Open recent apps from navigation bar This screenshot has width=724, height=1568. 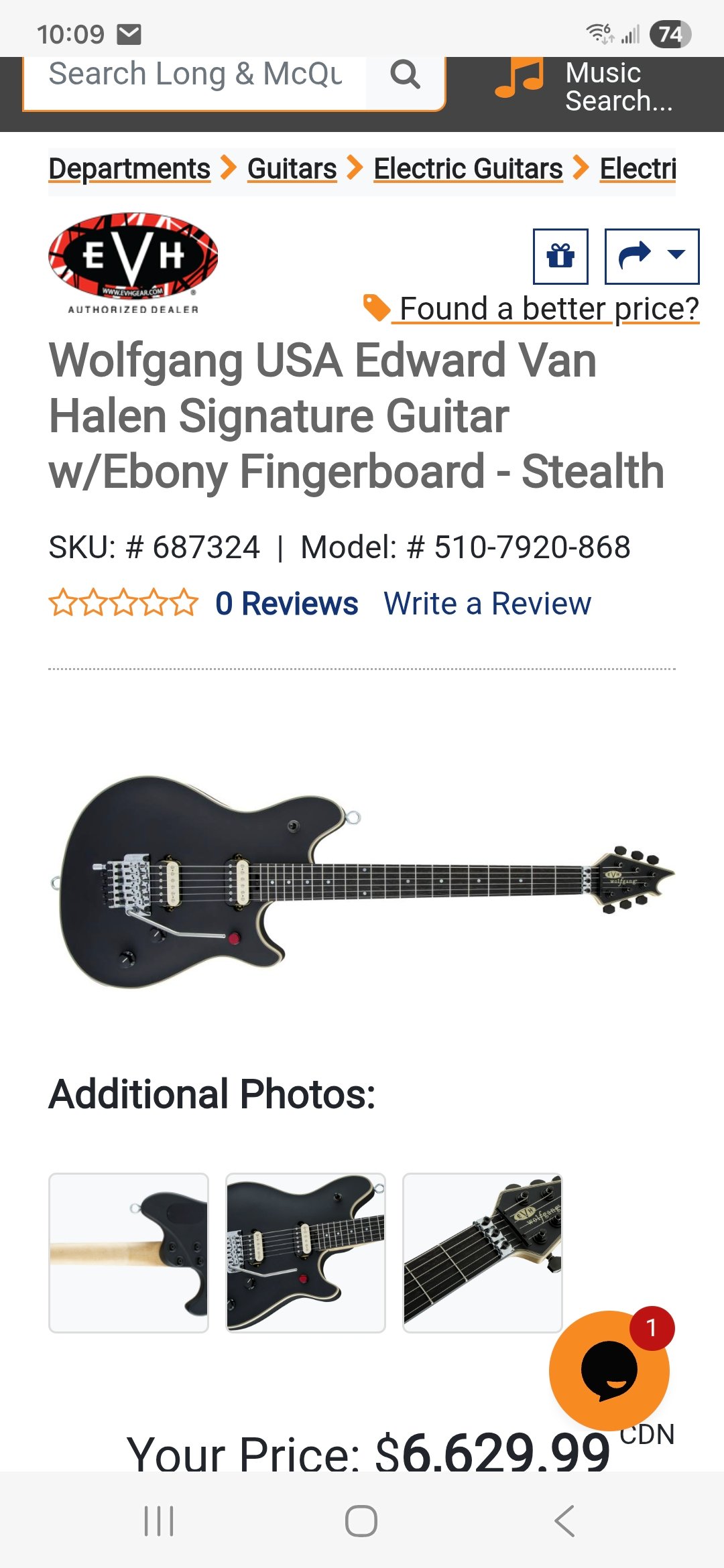(x=159, y=1520)
